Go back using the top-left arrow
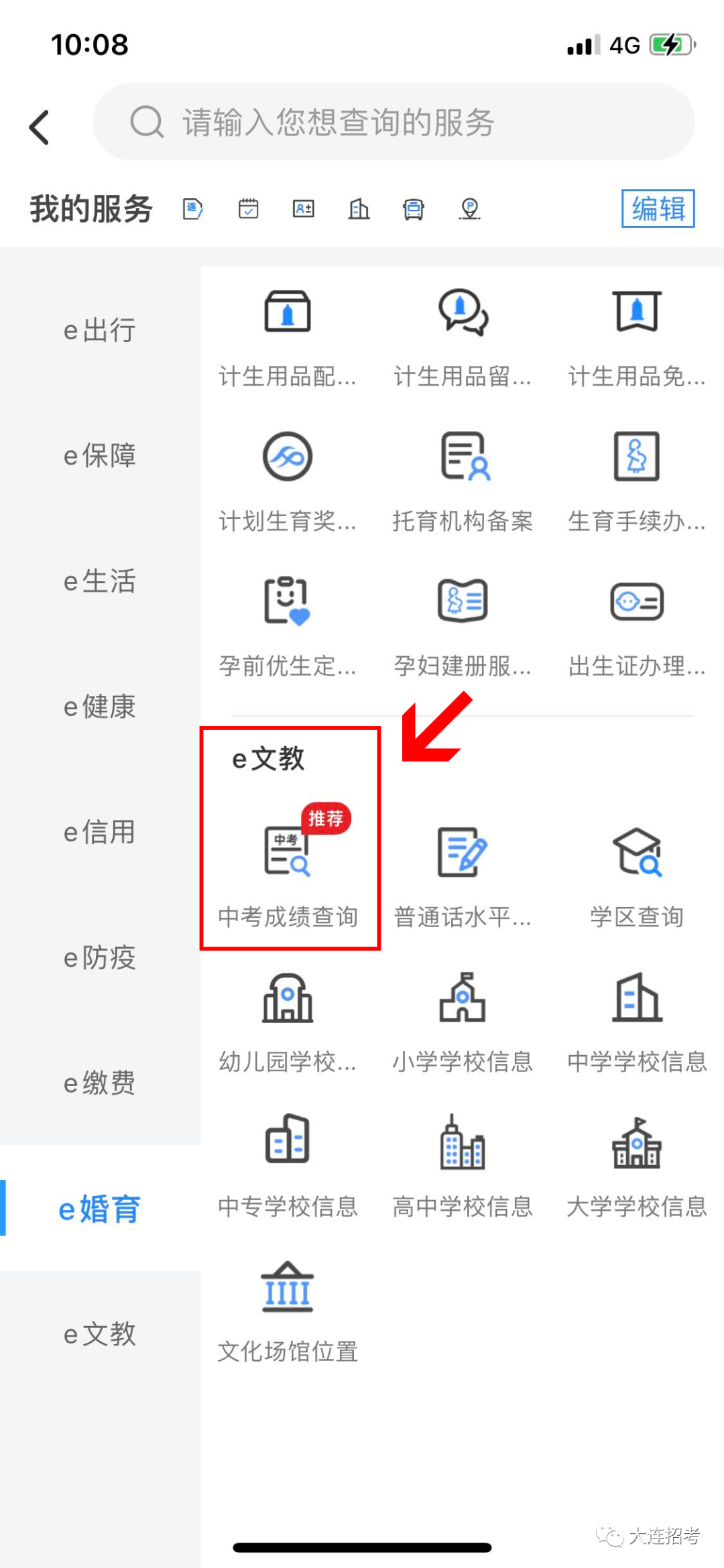This screenshot has width=724, height=1568. (x=40, y=126)
